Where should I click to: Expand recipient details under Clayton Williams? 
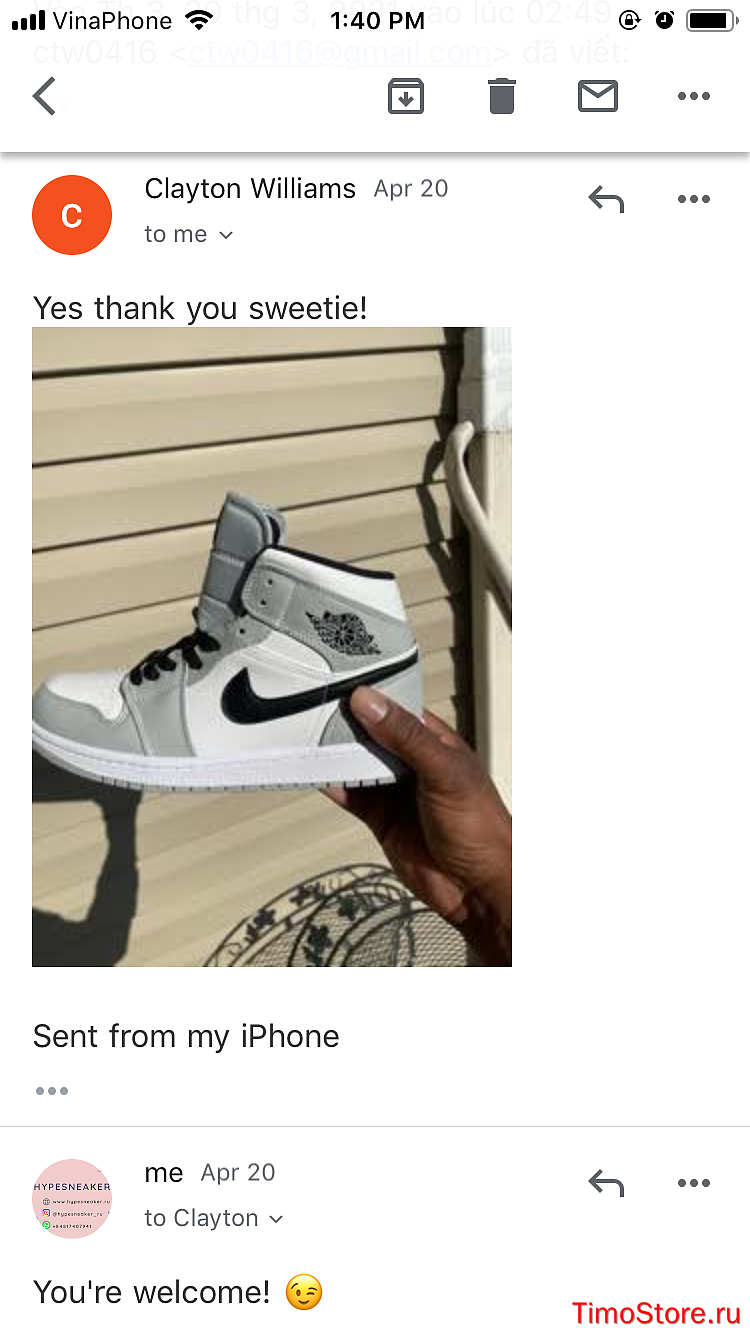(x=189, y=234)
